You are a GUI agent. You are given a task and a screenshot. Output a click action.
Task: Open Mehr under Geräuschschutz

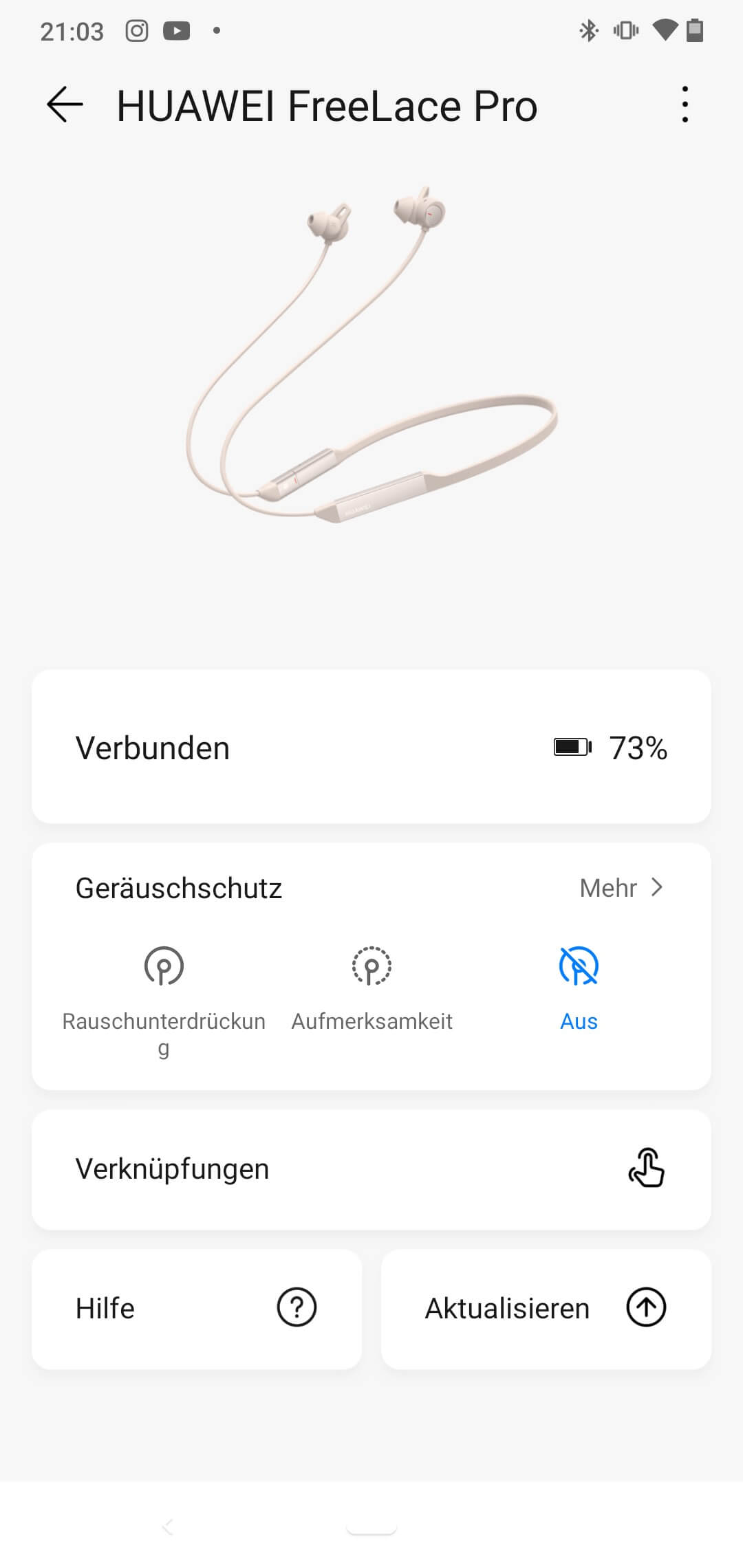621,888
